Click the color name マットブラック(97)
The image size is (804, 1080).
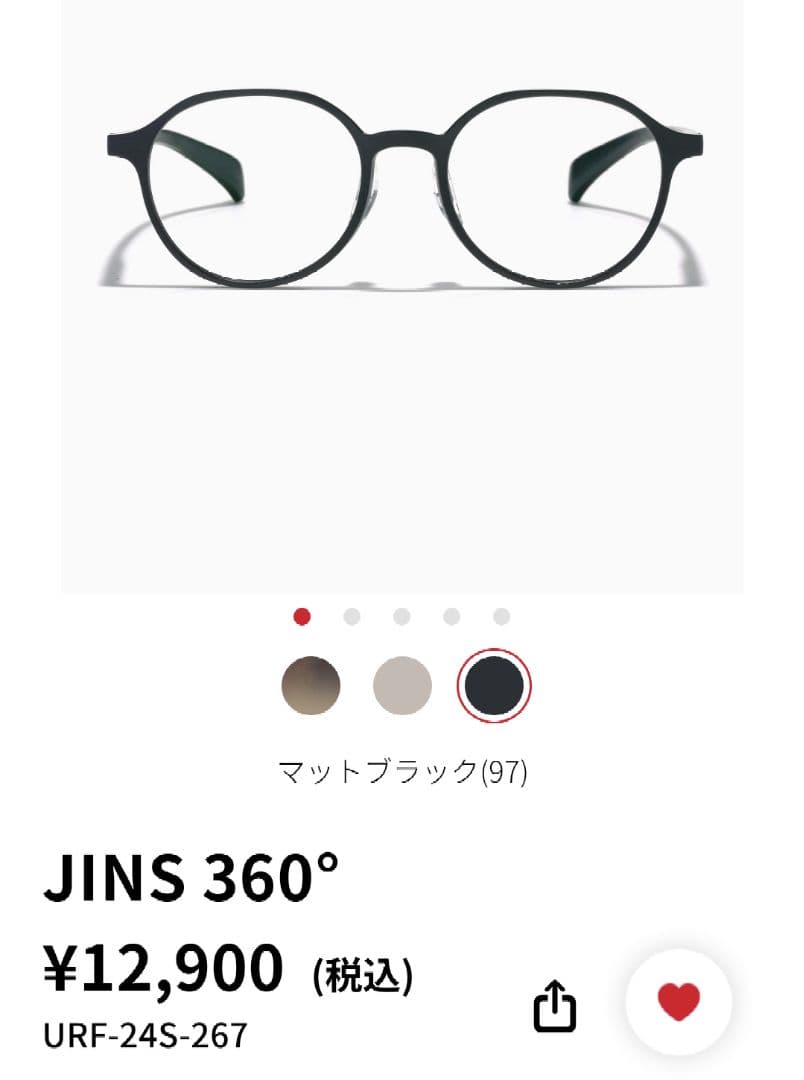[x=402, y=768]
